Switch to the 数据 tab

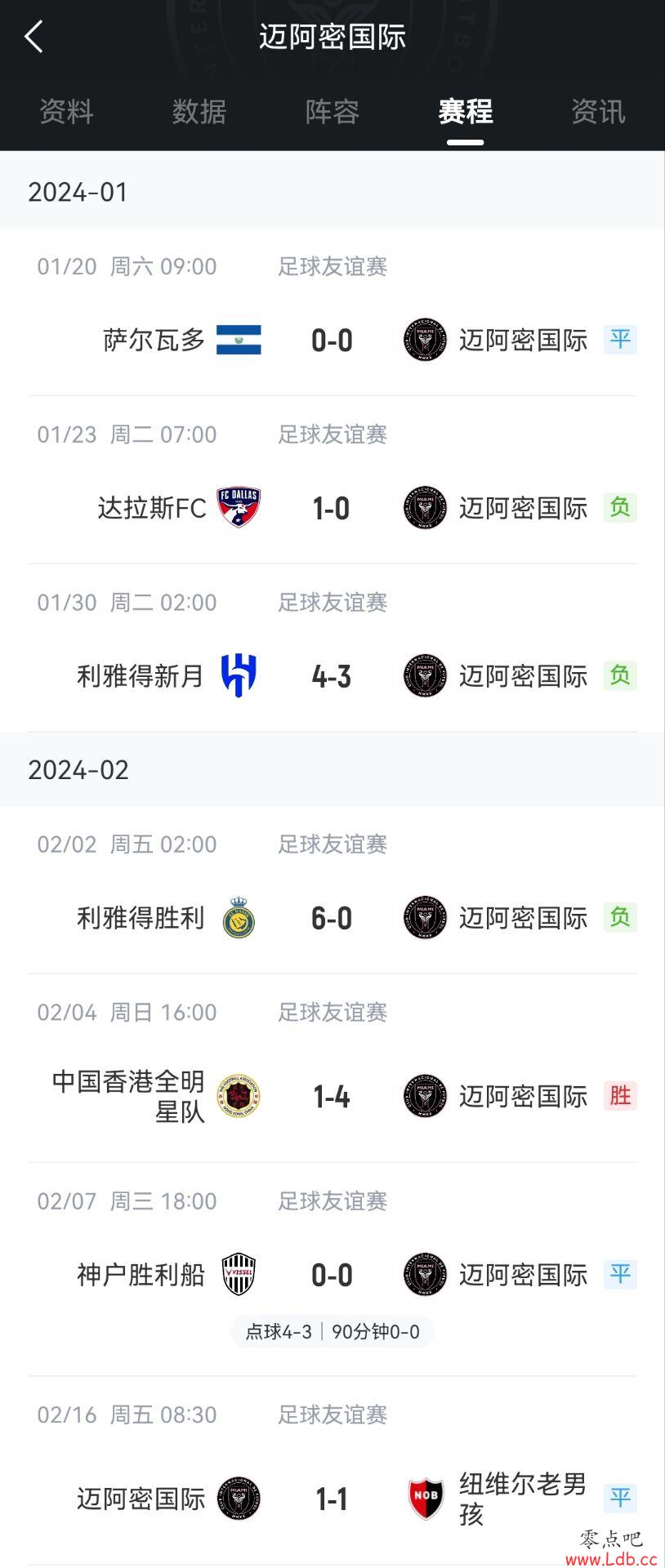(199, 112)
